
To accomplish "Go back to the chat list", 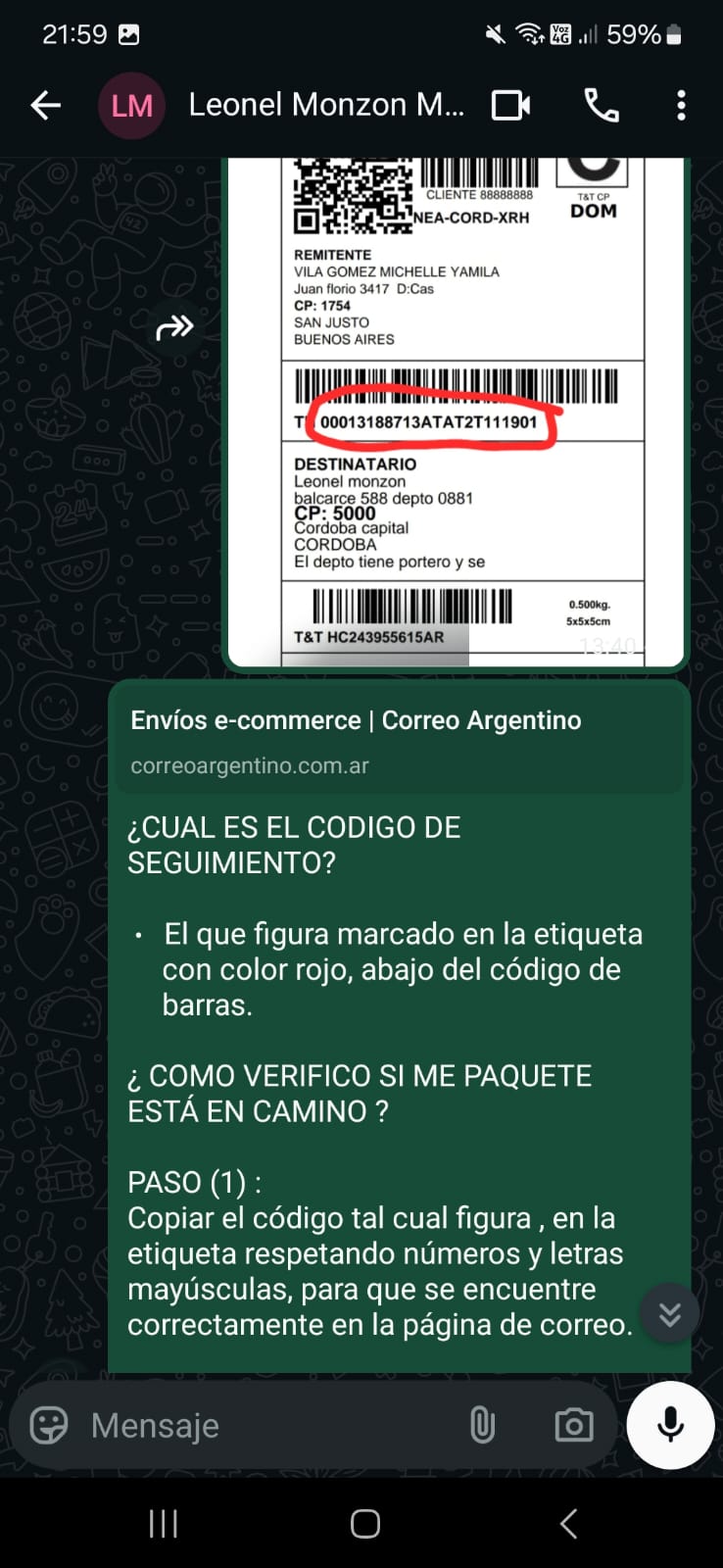I will pos(45,105).
